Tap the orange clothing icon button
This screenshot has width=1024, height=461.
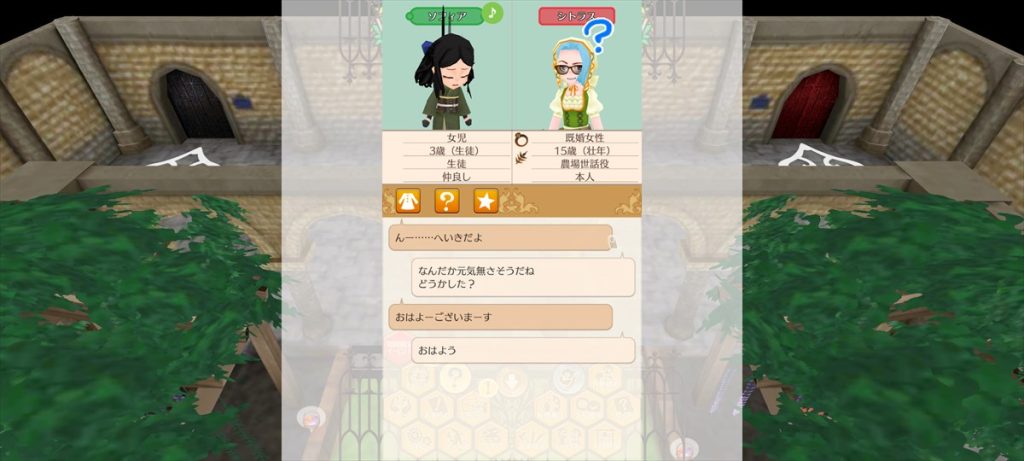pos(408,201)
